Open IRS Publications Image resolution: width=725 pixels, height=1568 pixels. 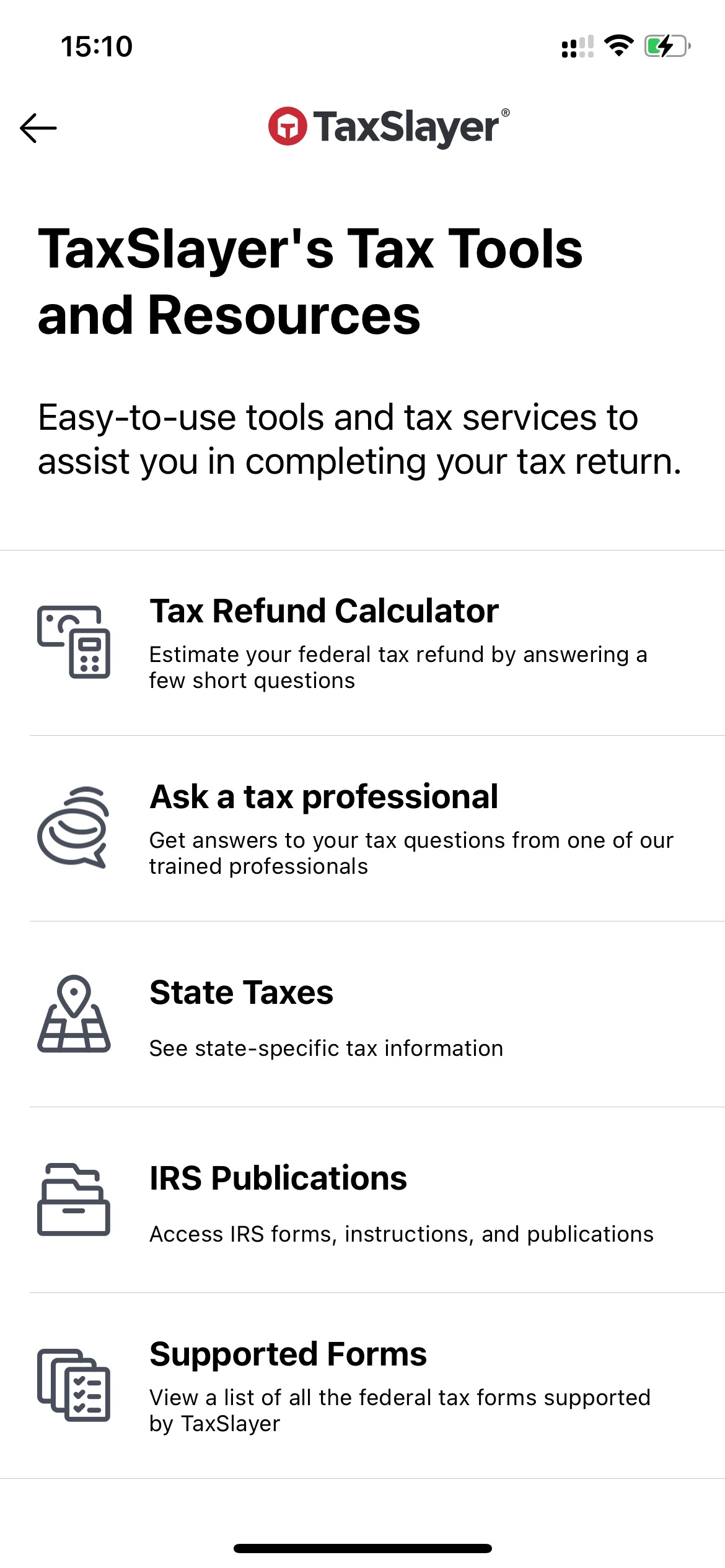362,1200
